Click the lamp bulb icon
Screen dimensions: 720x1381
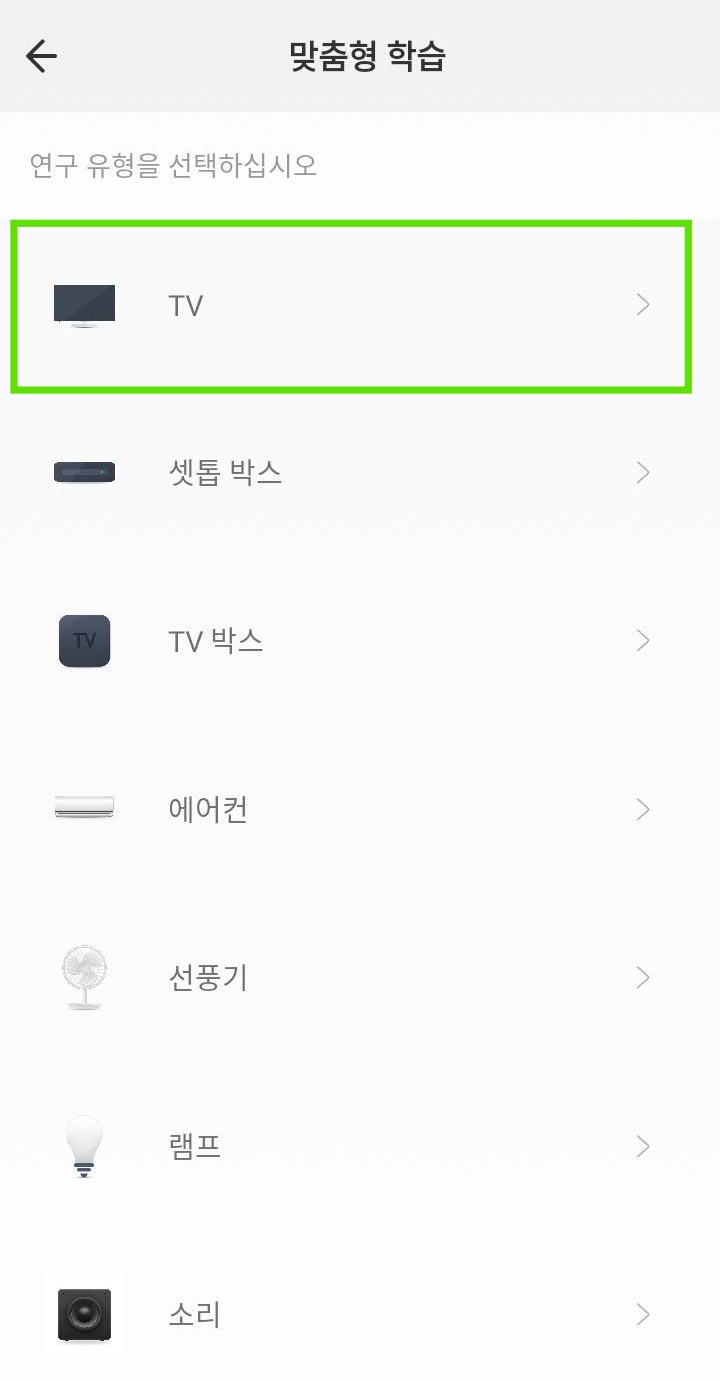tap(83, 1146)
